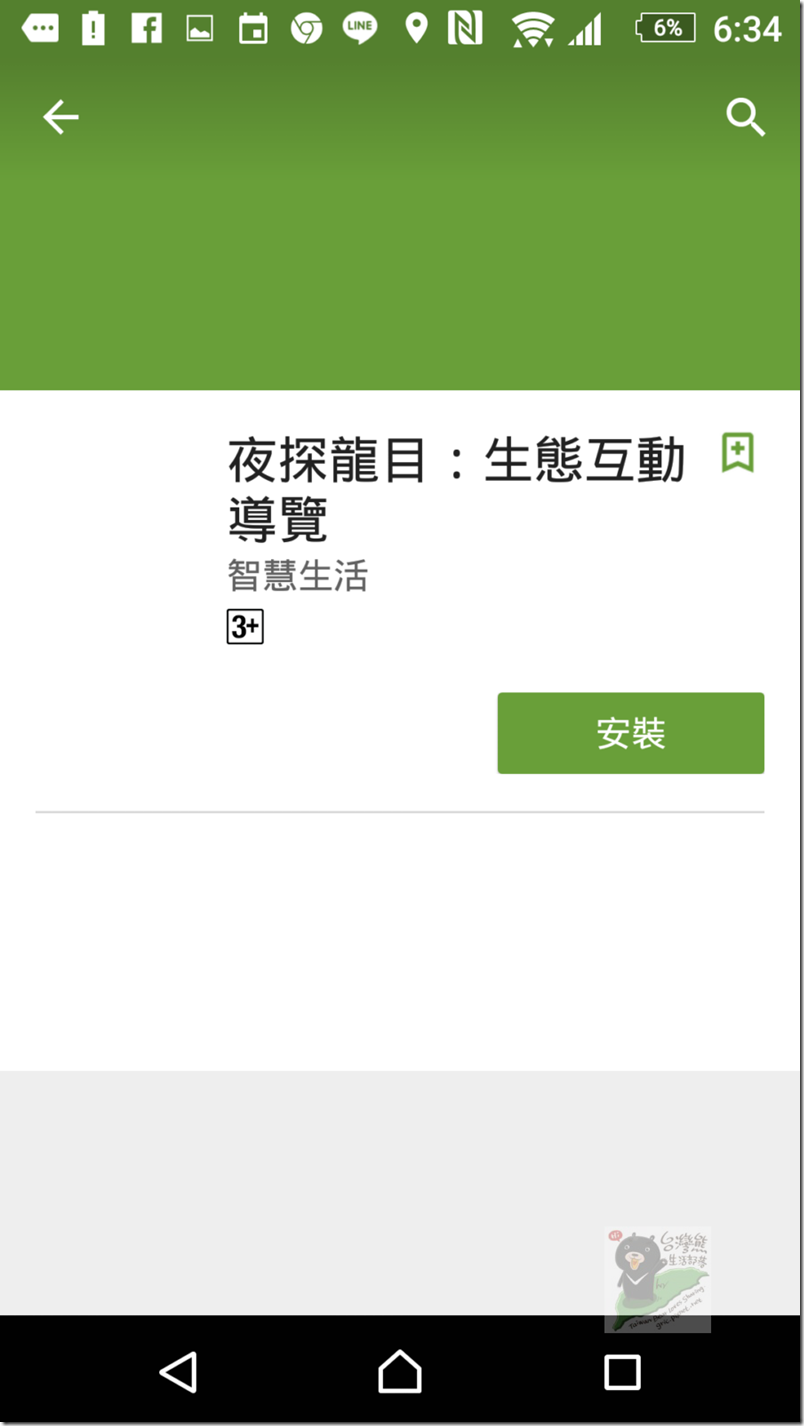Add this app to the wishlist bookmark
The width and height of the screenshot is (804, 1426).
737,453
